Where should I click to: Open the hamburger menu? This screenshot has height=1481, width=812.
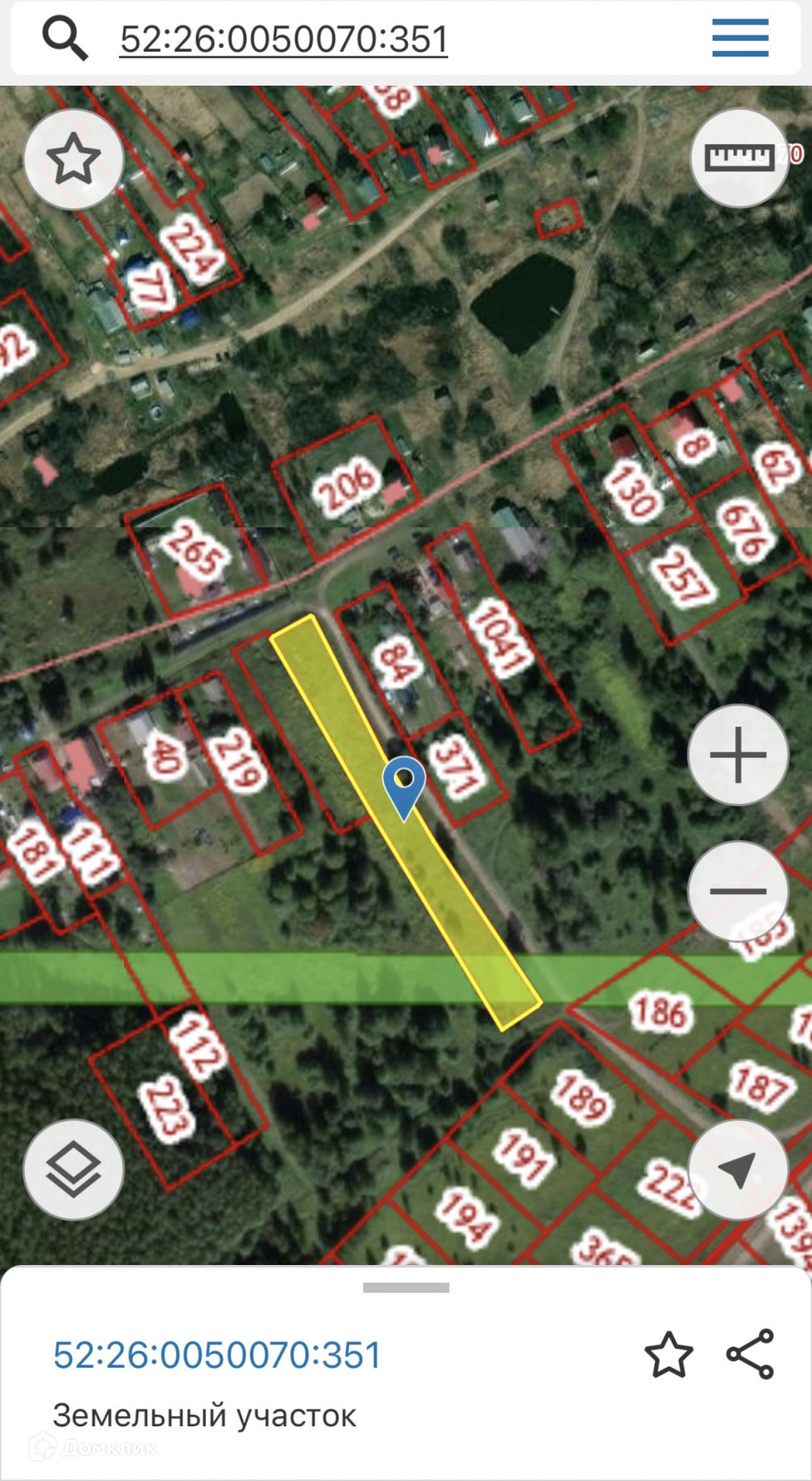click(740, 38)
